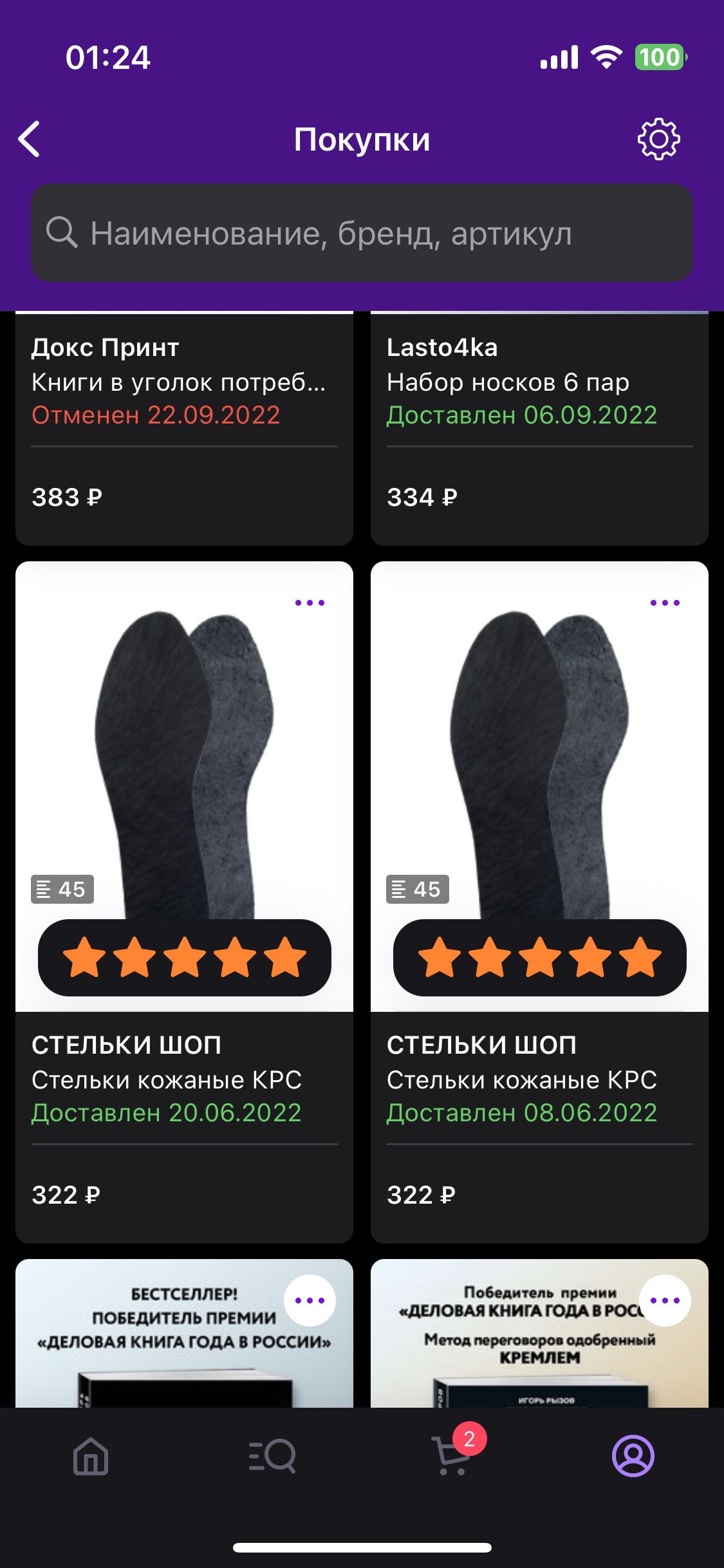The width and height of the screenshot is (724, 1568).
Task: Switch to the catalog search tab
Action: [272, 1456]
